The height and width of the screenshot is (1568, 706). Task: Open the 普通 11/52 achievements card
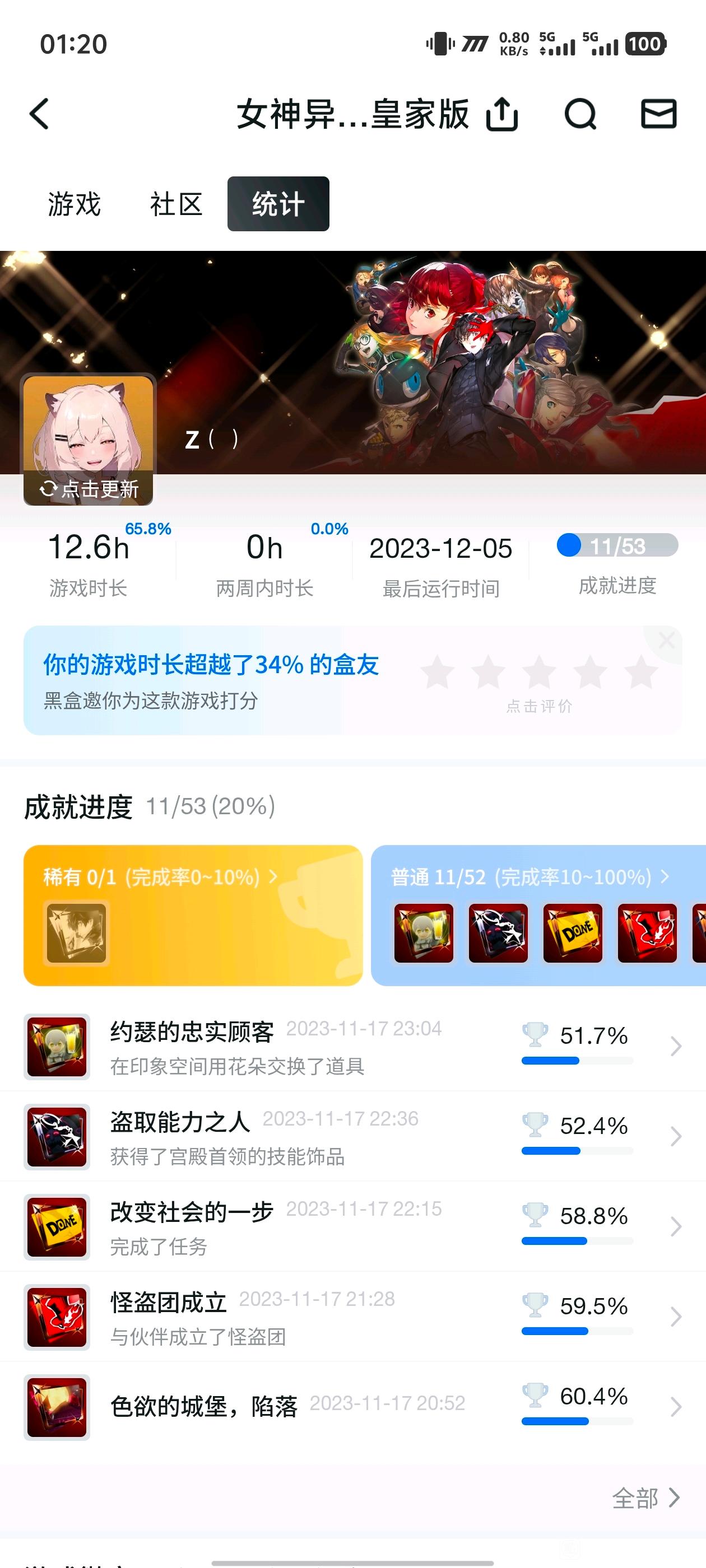point(538,914)
